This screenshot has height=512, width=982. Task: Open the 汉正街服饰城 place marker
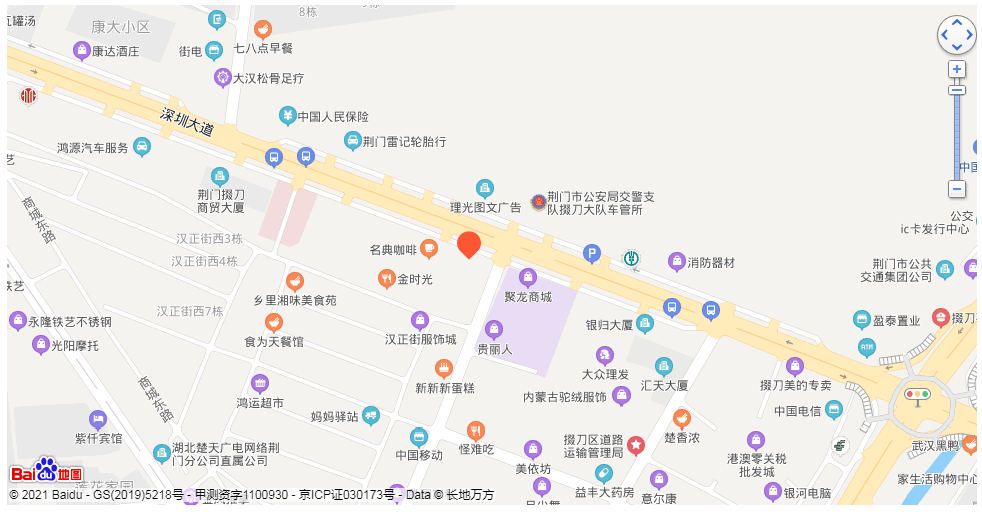pyautogui.click(x=420, y=320)
